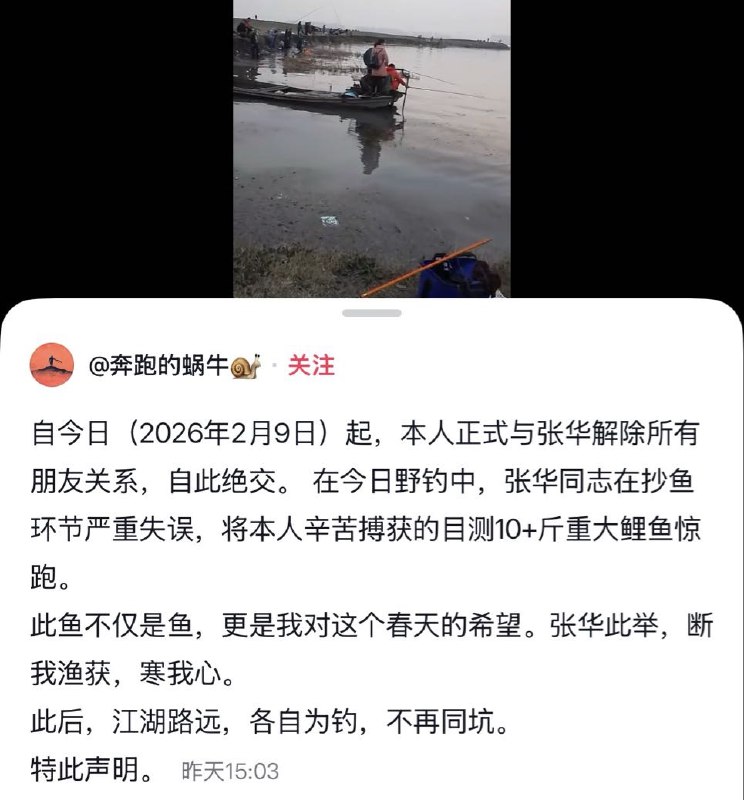The image size is (744, 800).
Task: Click the red 关注 follow button
Action: pos(311,366)
